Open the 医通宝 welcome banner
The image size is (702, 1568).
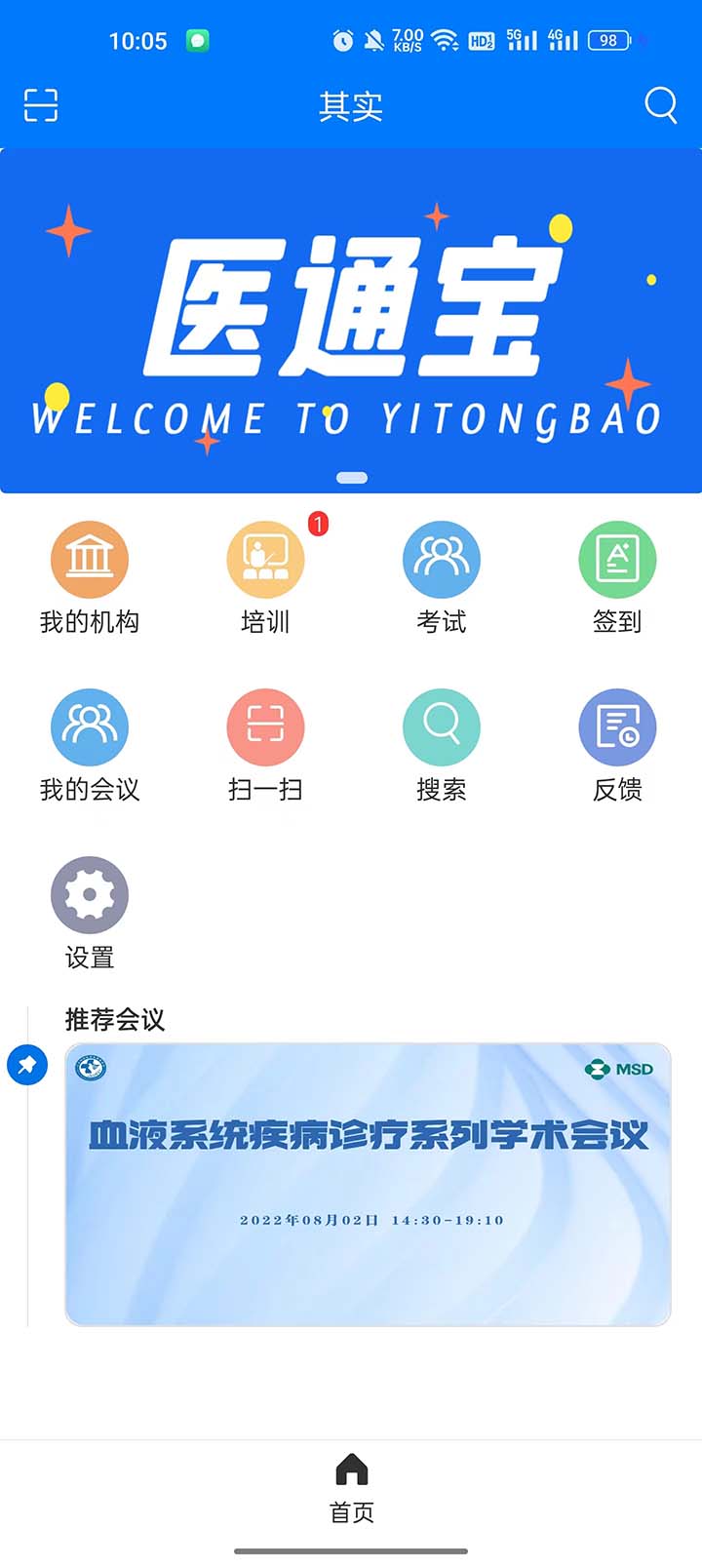point(351,322)
